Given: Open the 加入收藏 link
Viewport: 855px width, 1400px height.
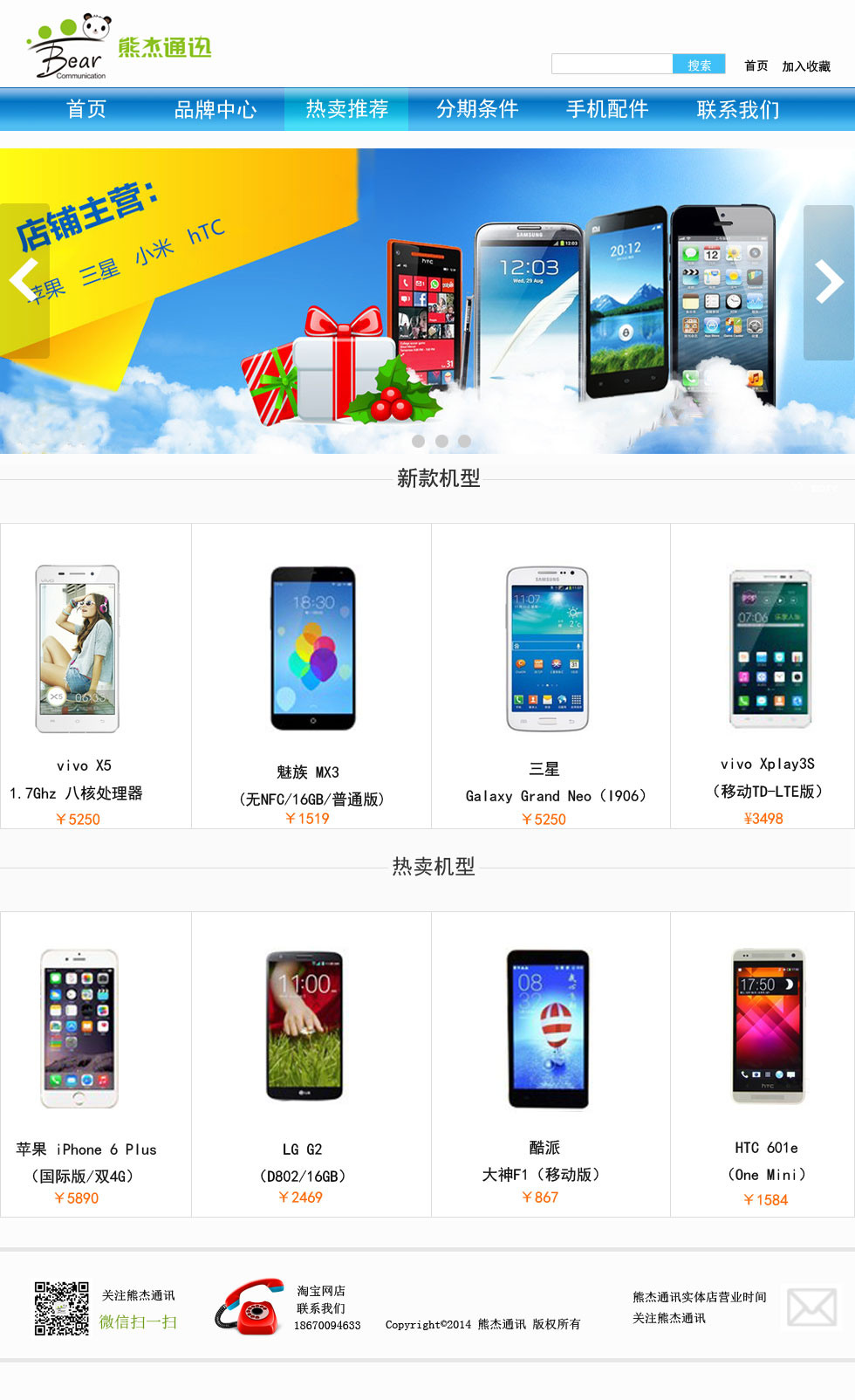Looking at the screenshot, I should pos(806,66).
